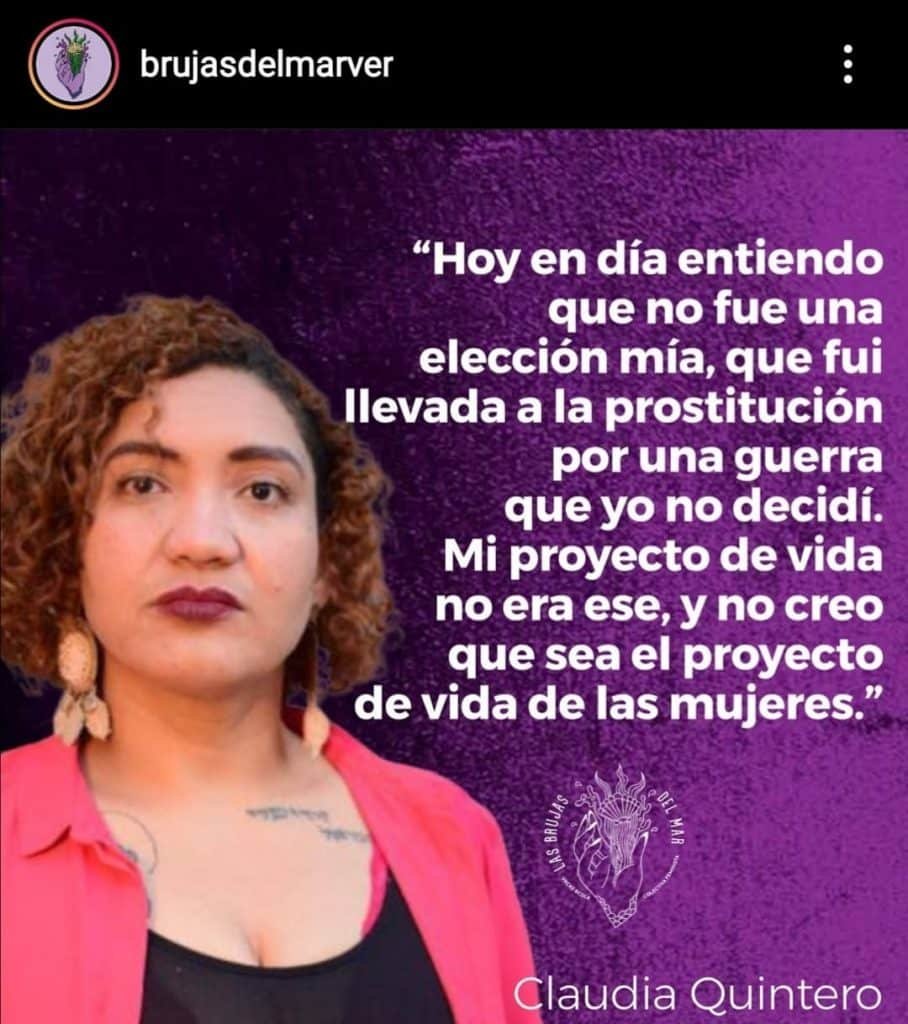Open the Claudia Quintero quote post image

point(454,575)
